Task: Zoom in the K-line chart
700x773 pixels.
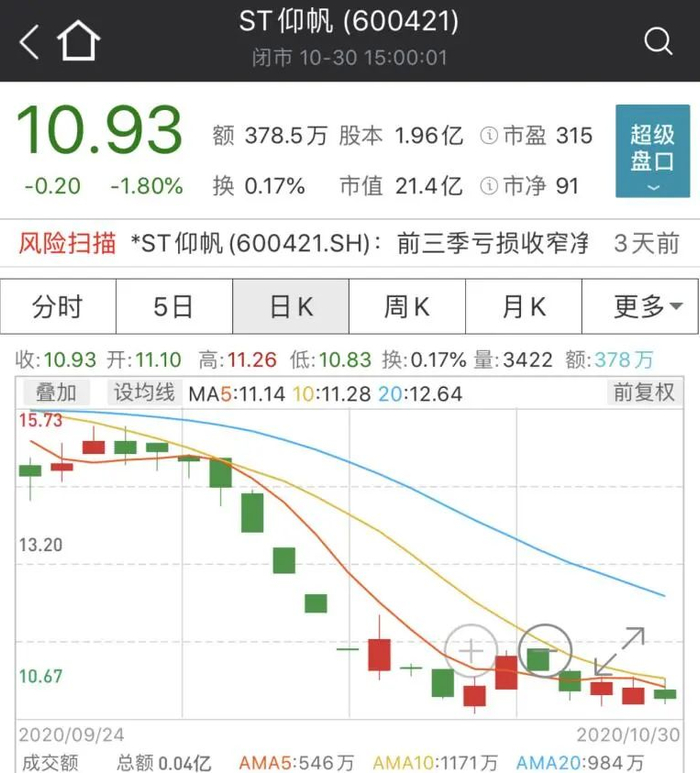Action: click(x=470, y=650)
